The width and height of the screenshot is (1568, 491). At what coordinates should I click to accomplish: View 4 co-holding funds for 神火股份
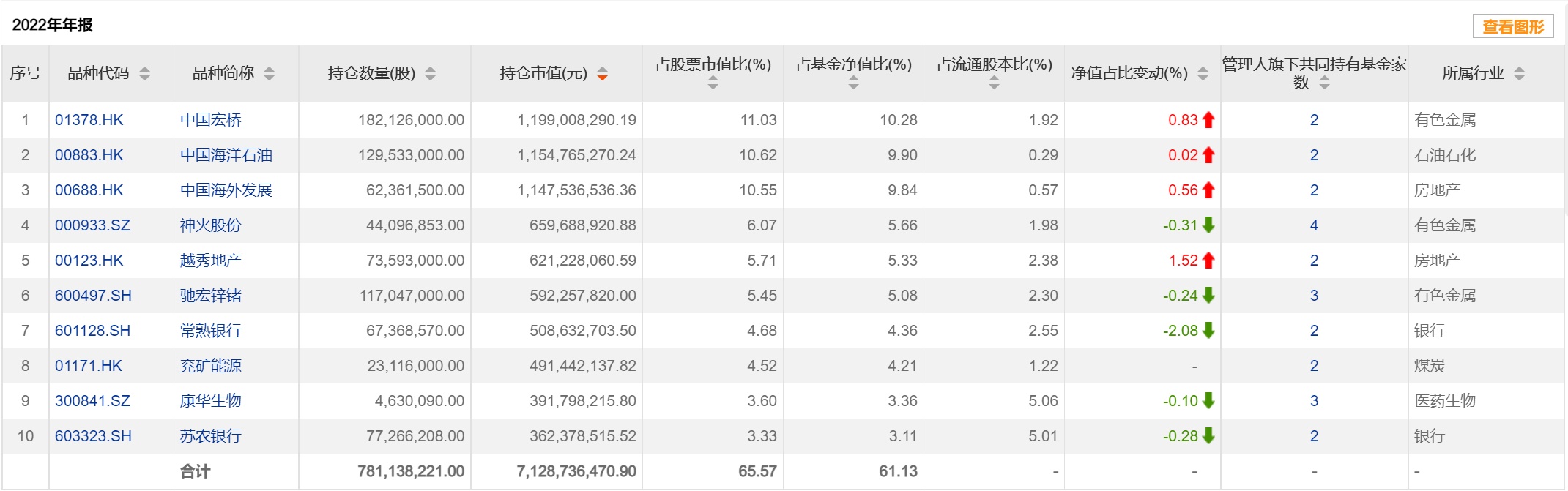coord(1314,225)
